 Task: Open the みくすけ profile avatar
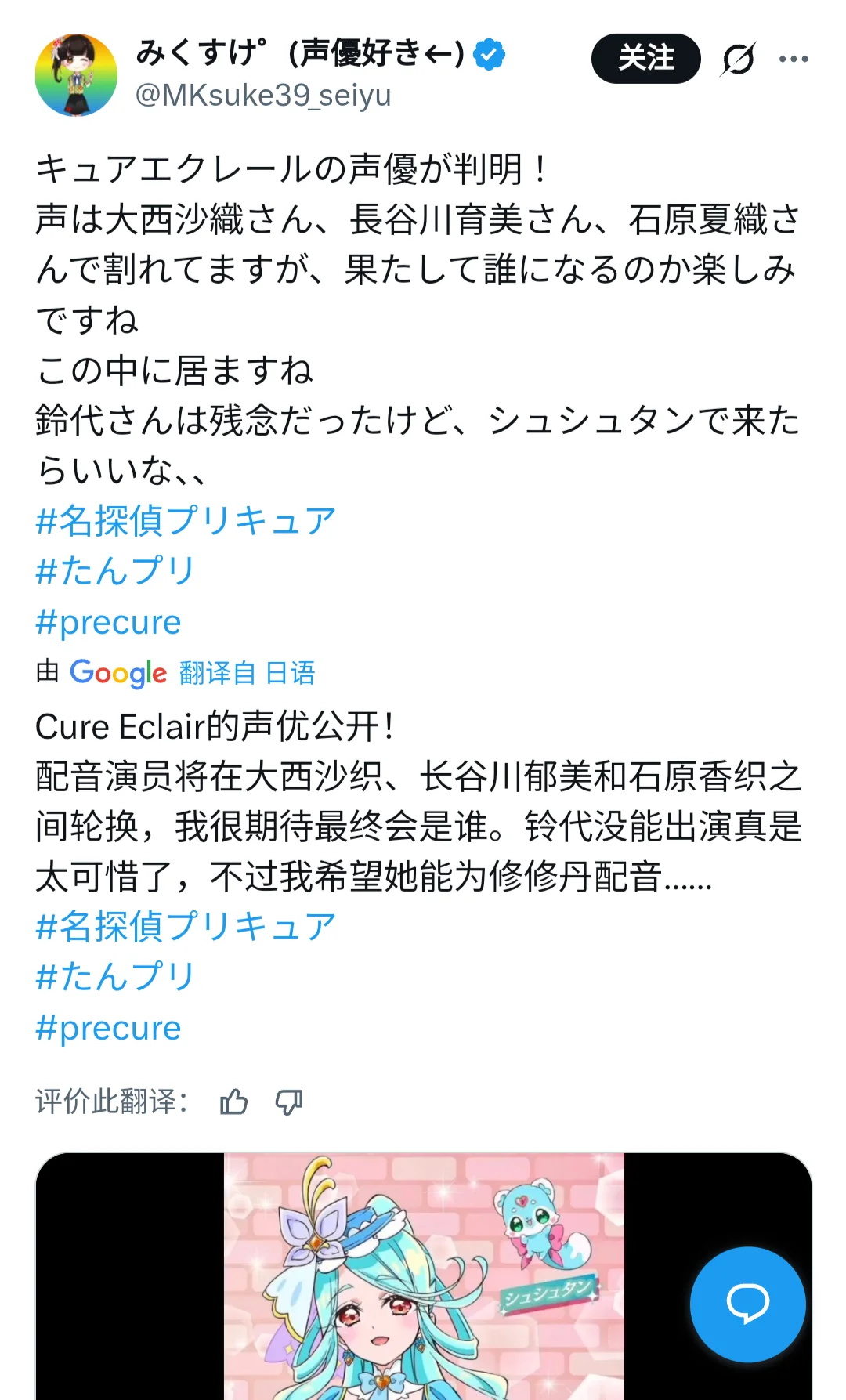76,75
